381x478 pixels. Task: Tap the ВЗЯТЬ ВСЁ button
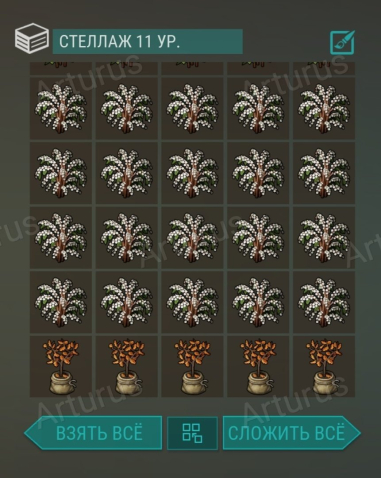point(93,433)
